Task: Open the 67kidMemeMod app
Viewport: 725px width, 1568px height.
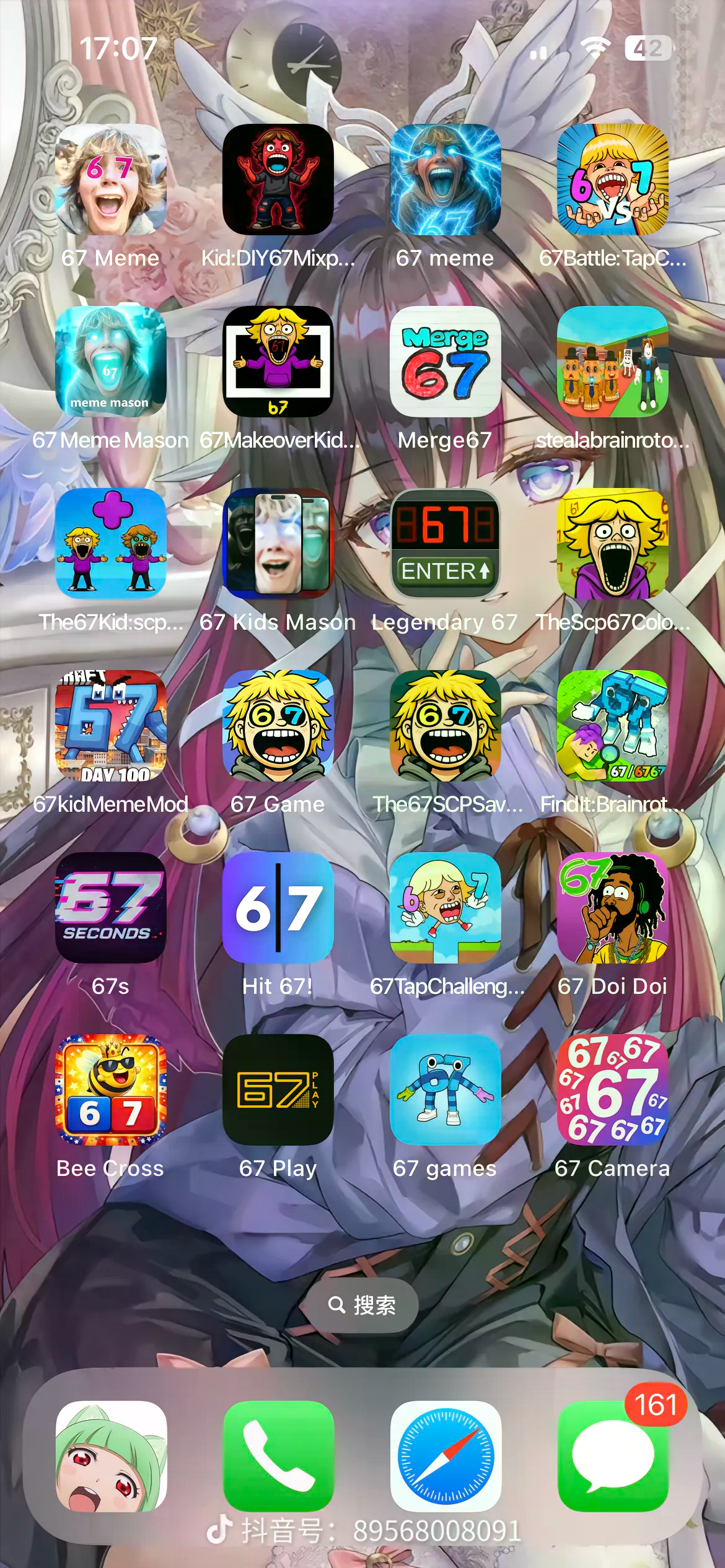Action: pos(111,726)
